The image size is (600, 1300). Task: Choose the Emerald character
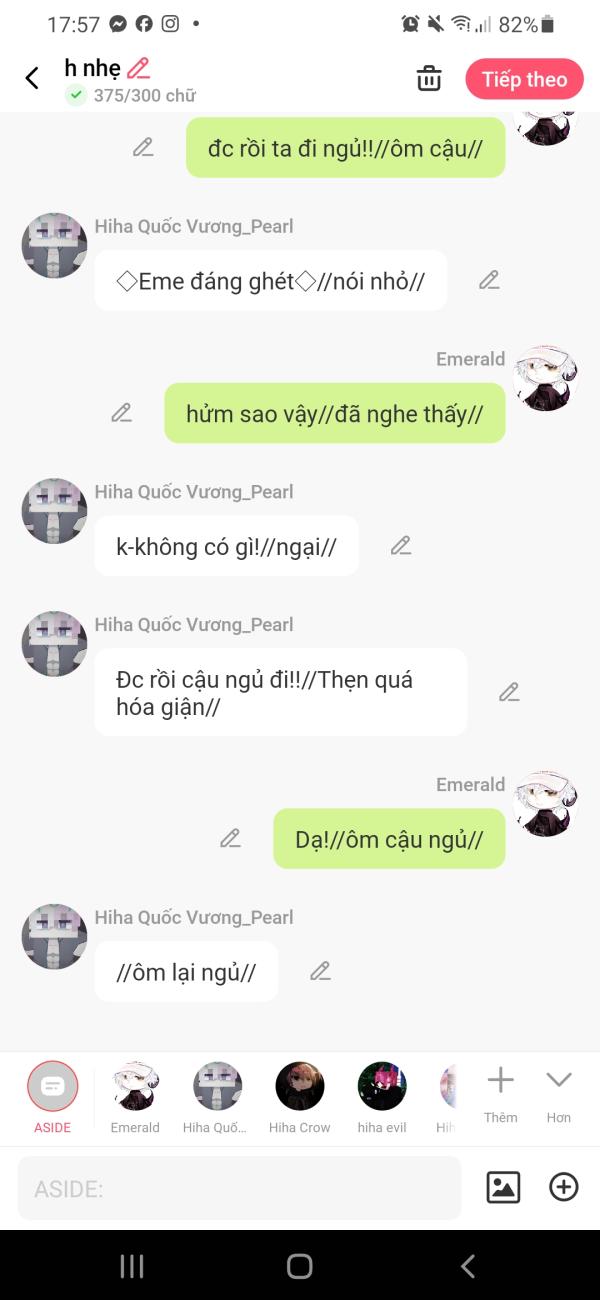tap(135, 1097)
